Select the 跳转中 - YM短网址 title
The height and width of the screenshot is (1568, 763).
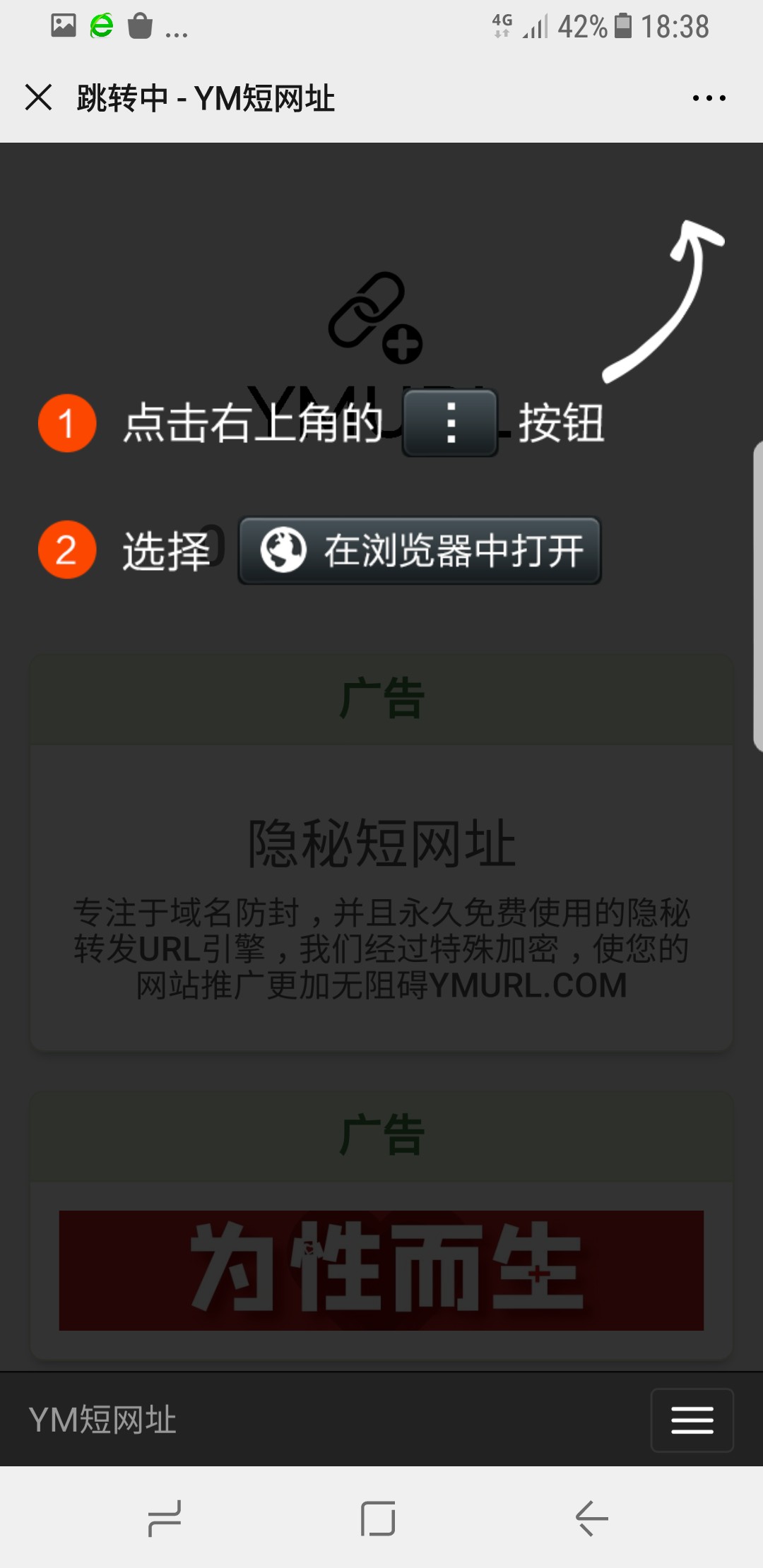click(x=206, y=99)
